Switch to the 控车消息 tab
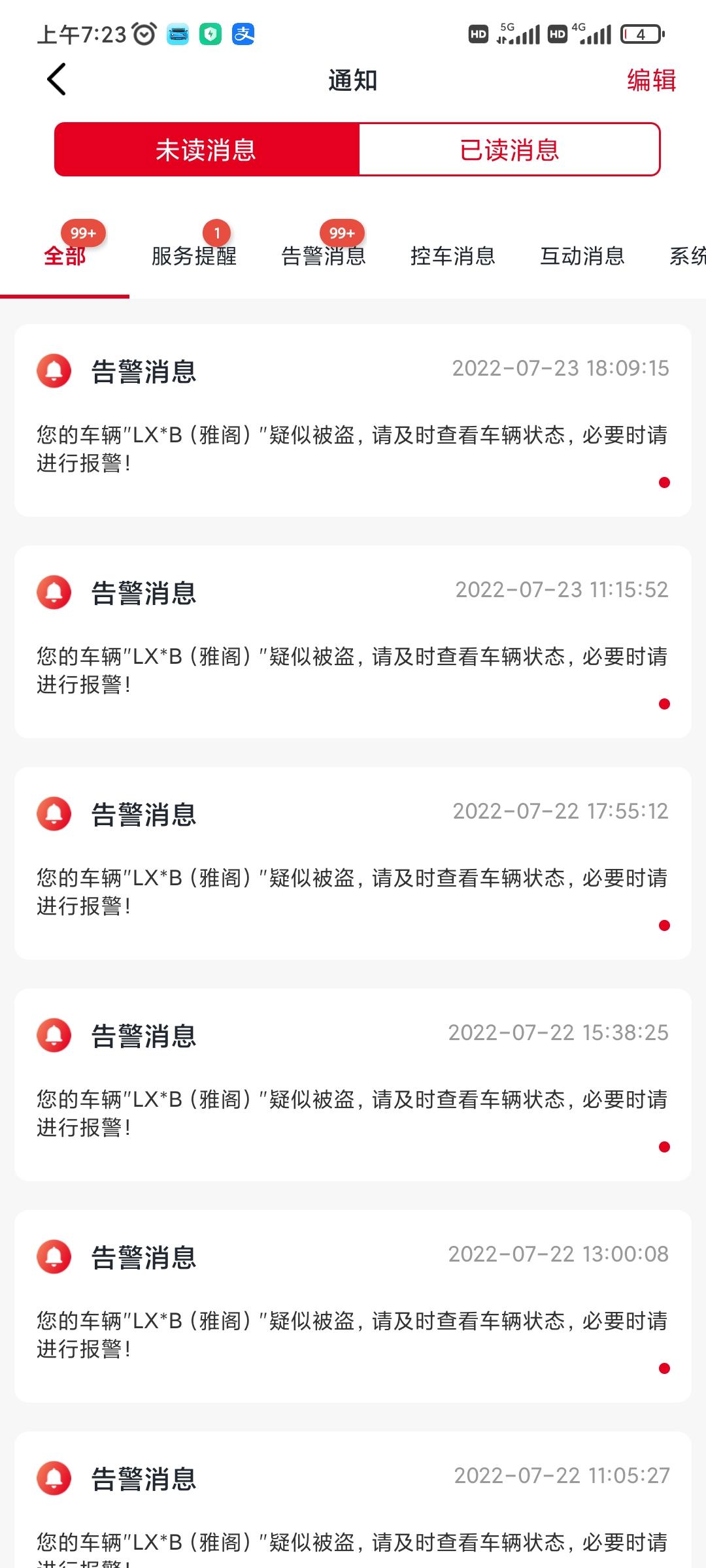Screen dimensions: 706x1568 coord(453,256)
